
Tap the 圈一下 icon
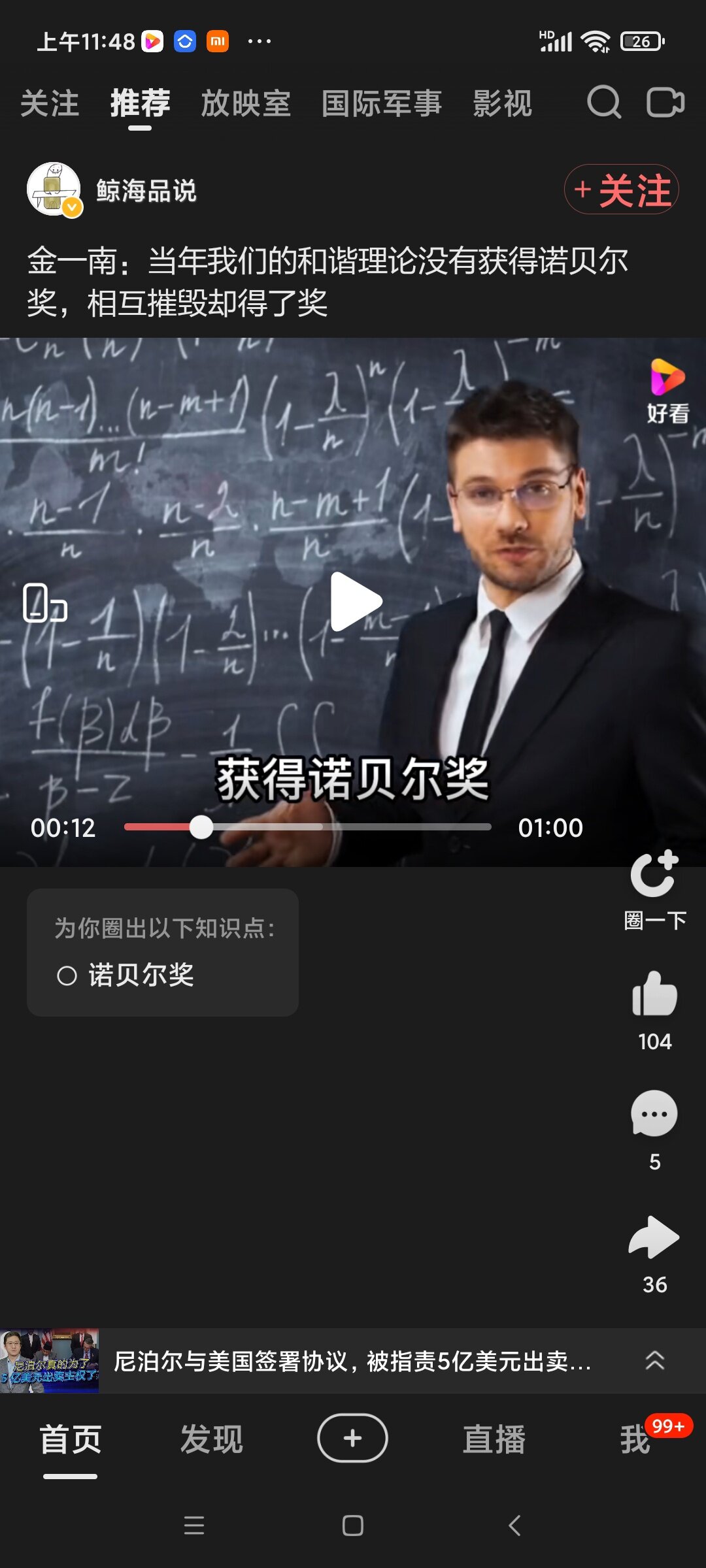coord(654,875)
